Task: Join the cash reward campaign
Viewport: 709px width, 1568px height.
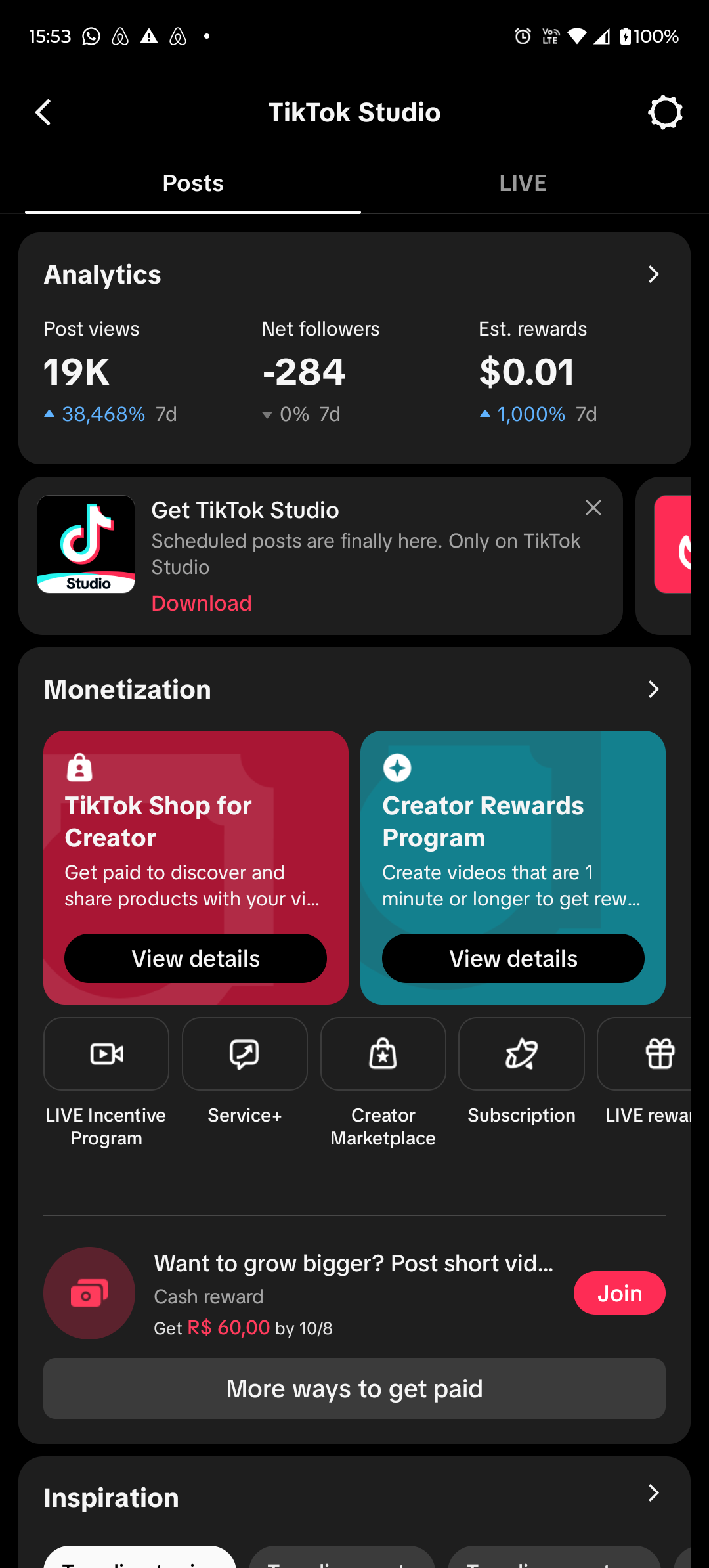Action: 619,1293
